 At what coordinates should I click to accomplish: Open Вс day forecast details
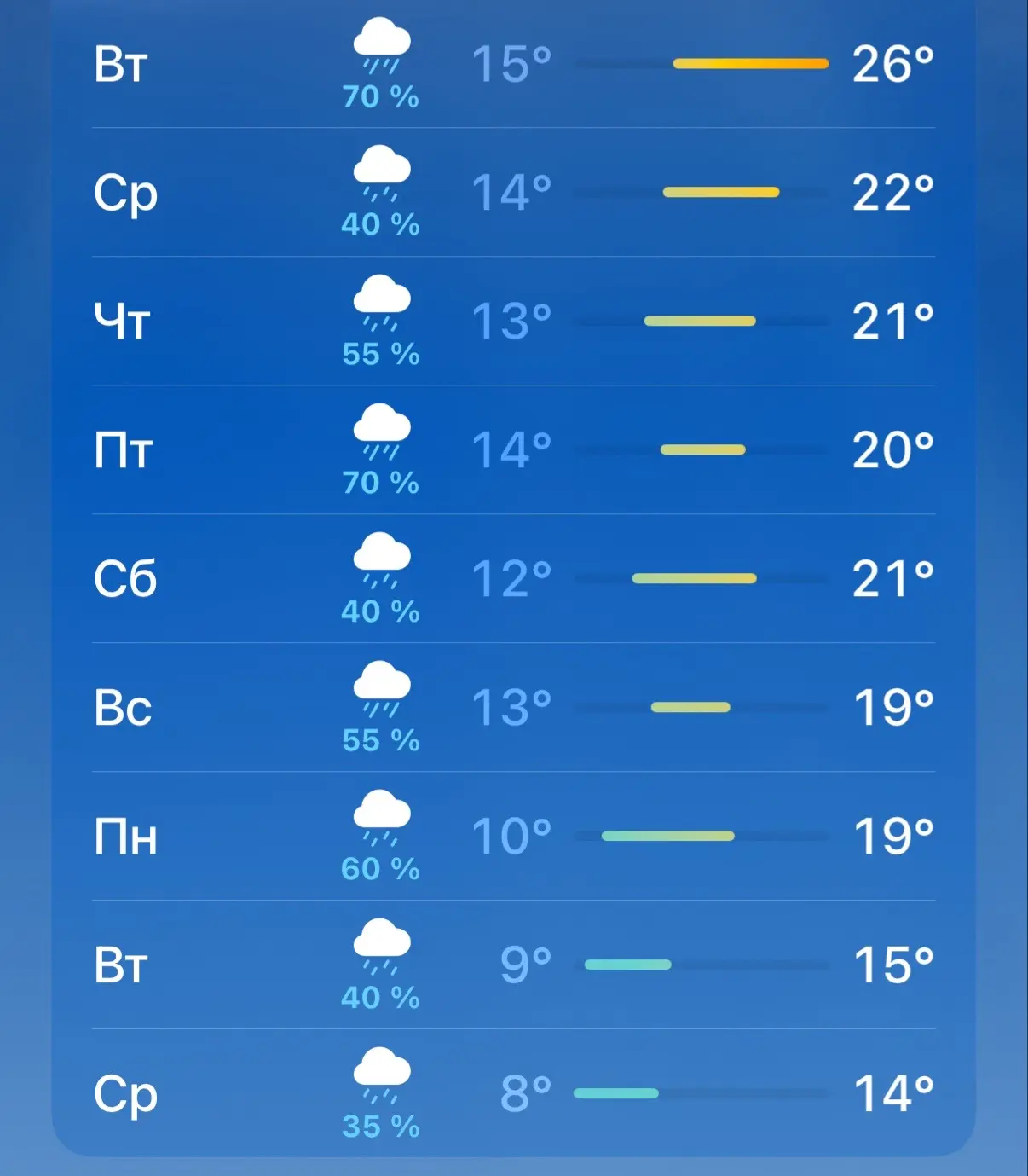coord(514,708)
